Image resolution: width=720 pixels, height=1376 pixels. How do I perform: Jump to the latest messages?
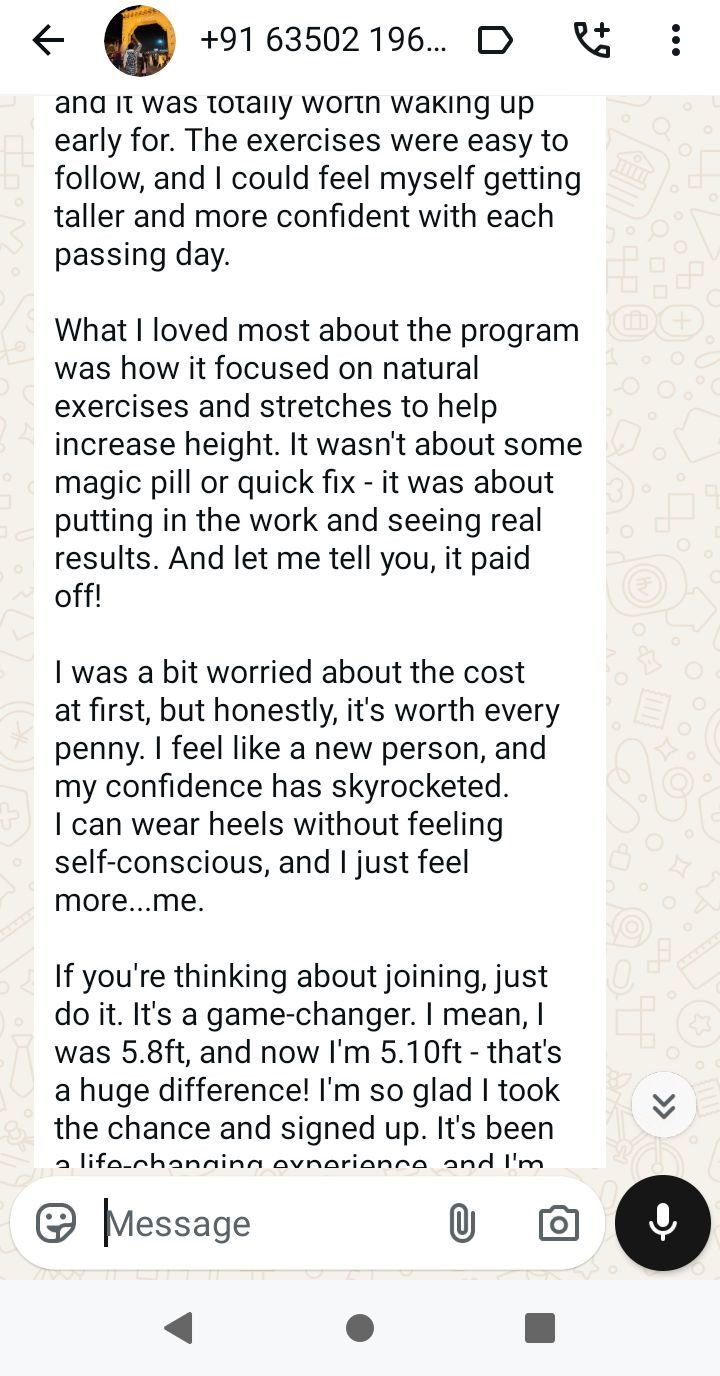[664, 1104]
